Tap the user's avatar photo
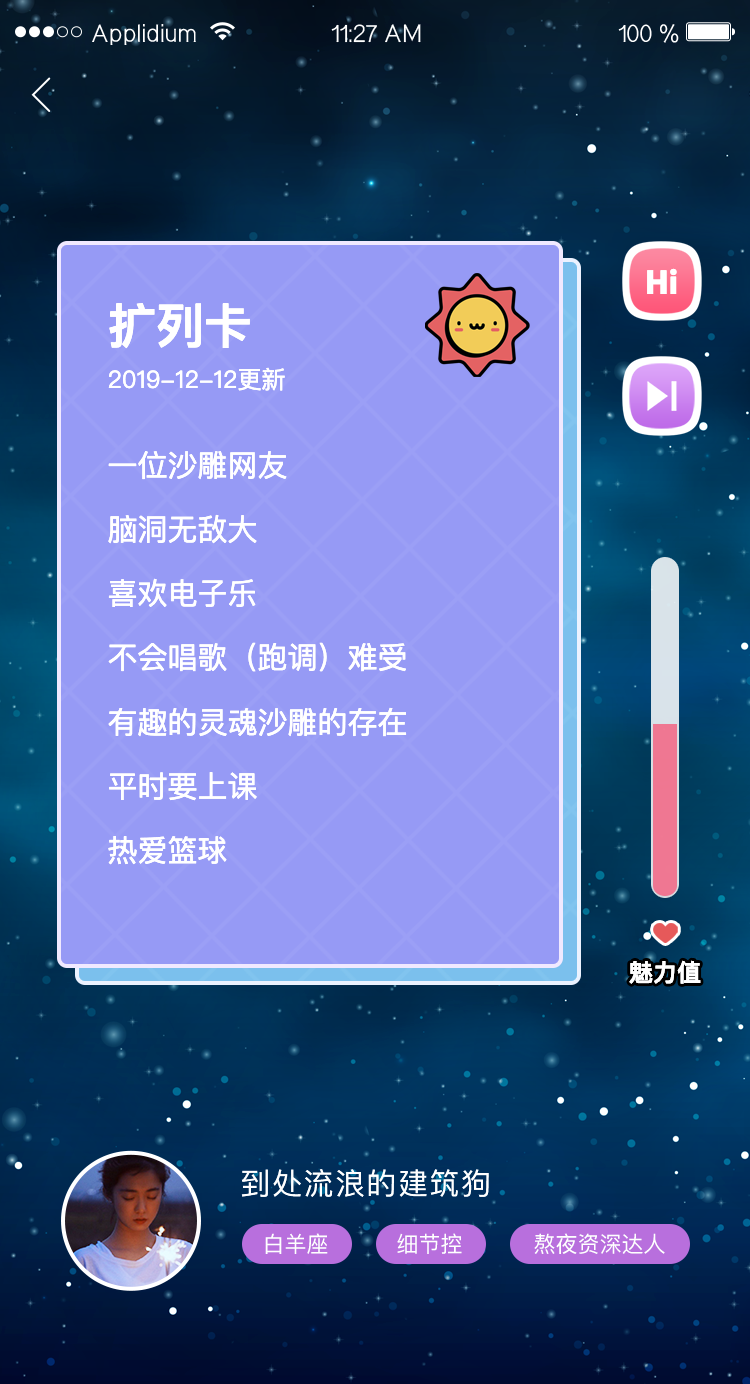The height and width of the screenshot is (1384, 750). pyautogui.click(x=131, y=1220)
